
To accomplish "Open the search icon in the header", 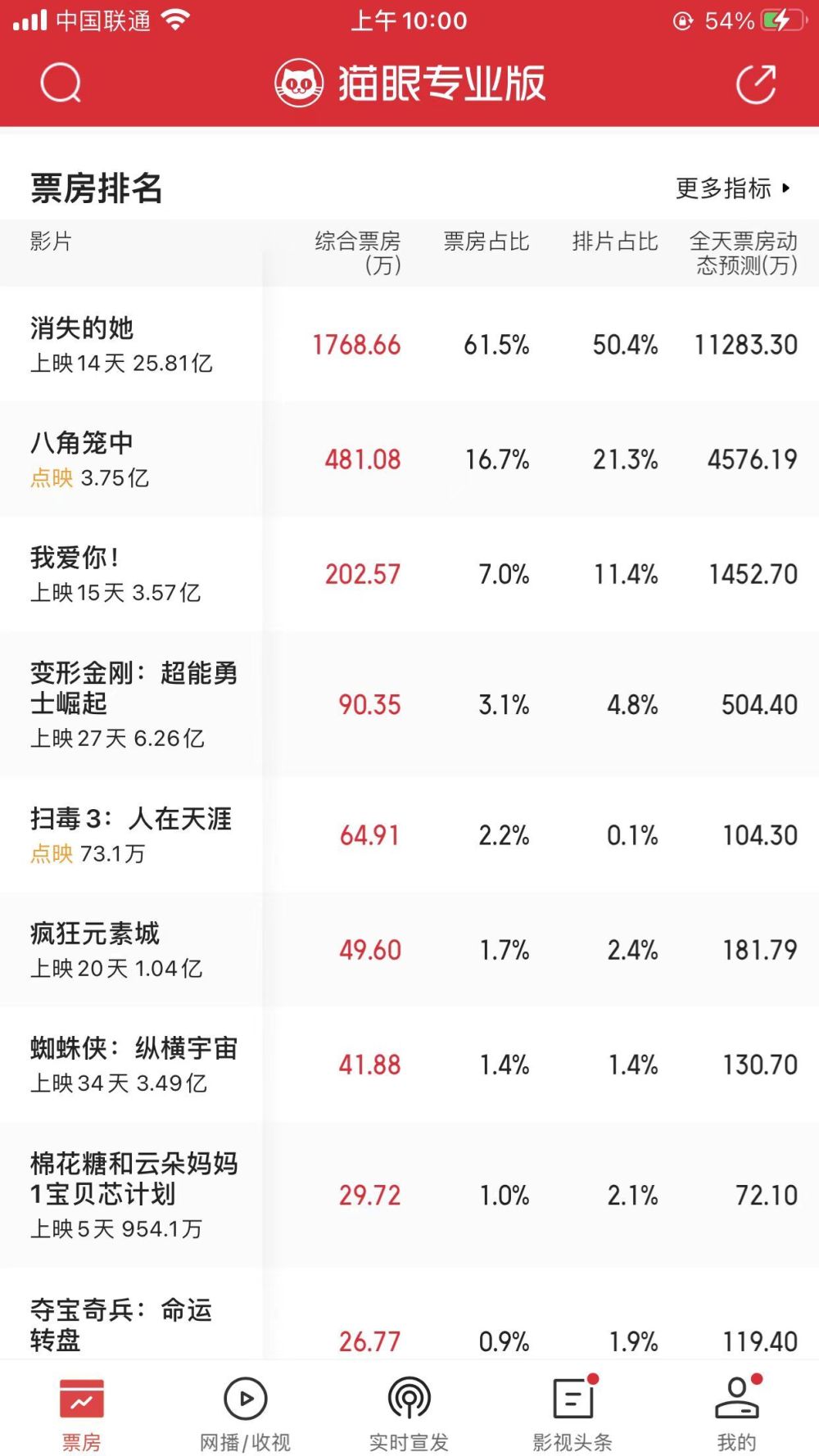I will pos(61,83).
